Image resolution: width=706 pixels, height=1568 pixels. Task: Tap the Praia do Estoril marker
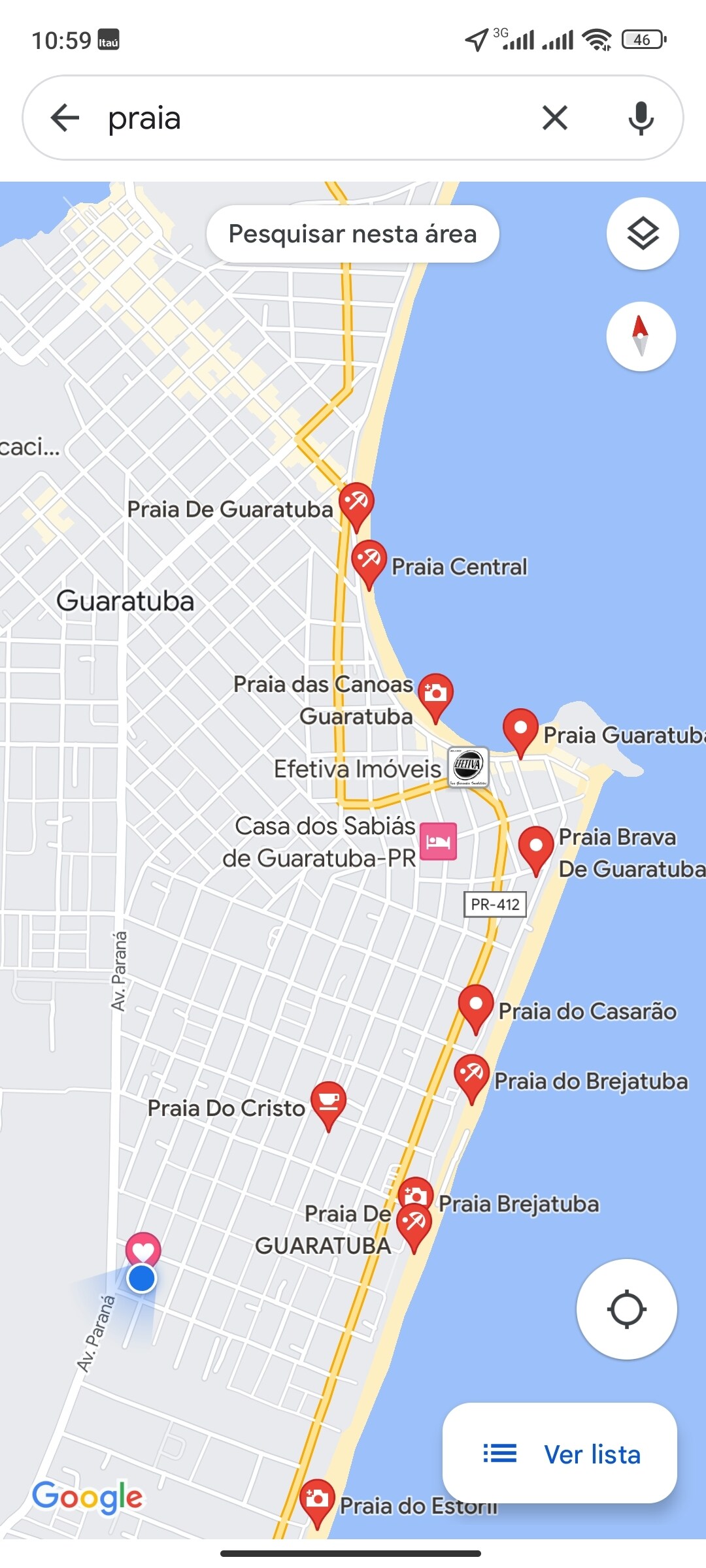click(317, 1500)
